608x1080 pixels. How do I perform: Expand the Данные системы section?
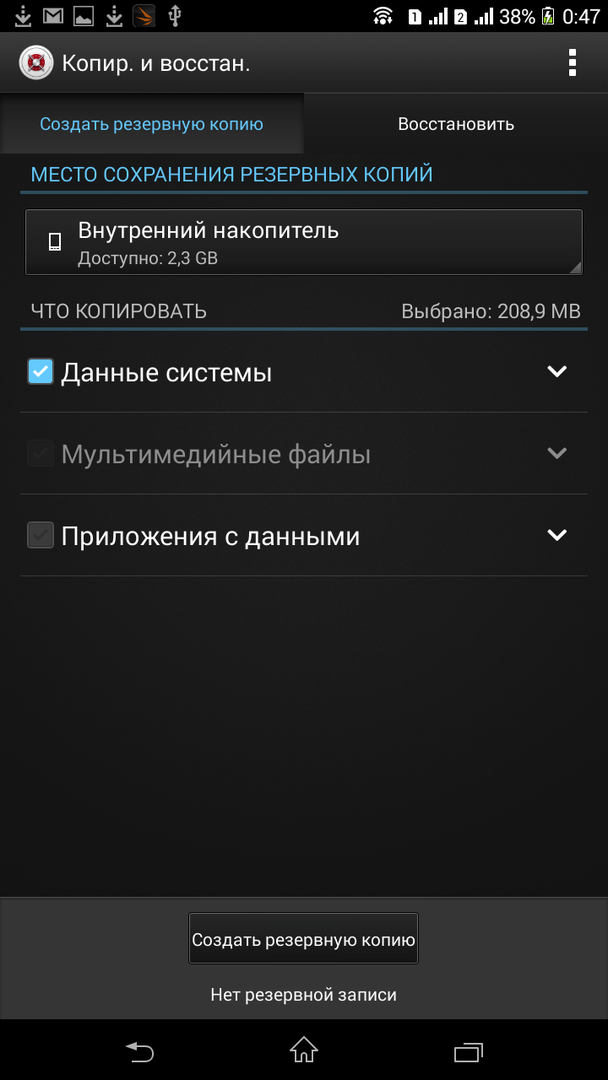coord(557,371)
